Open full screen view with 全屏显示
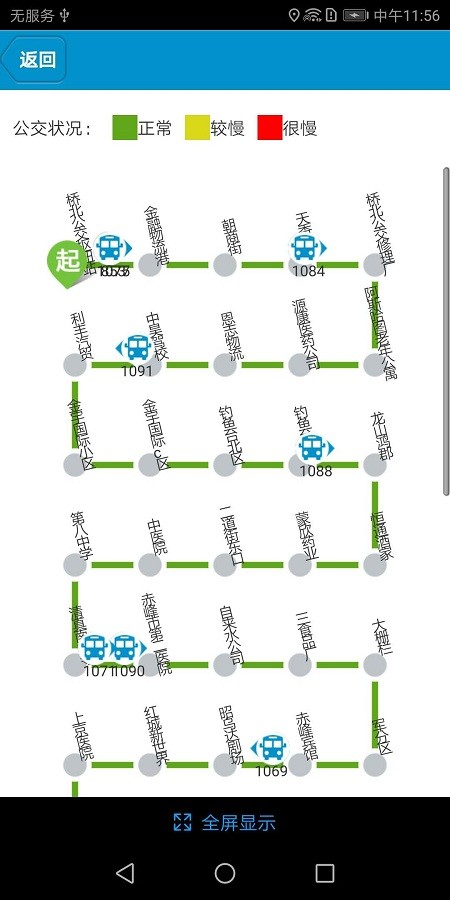The image size is (450, 900). tap(224, 823)
